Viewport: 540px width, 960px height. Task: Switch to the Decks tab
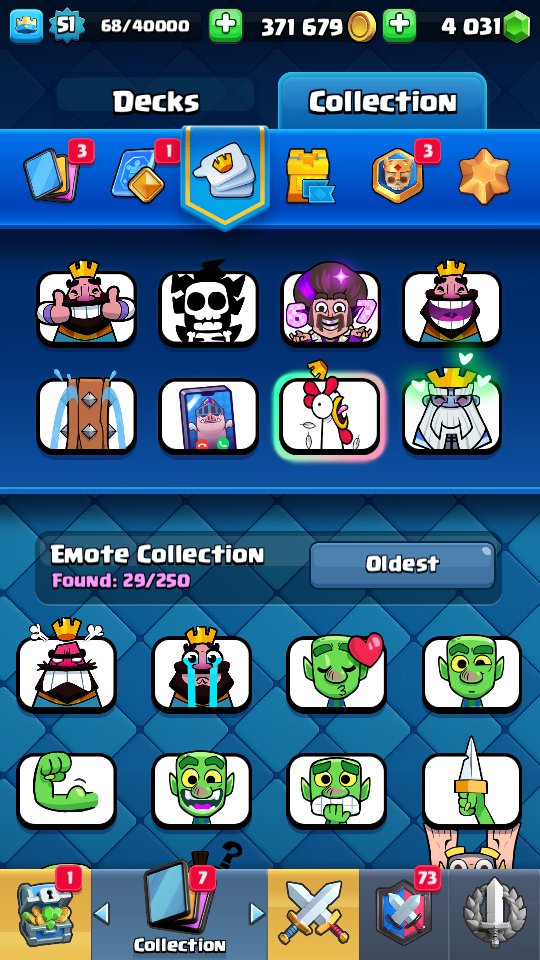(x=156, y=101)
